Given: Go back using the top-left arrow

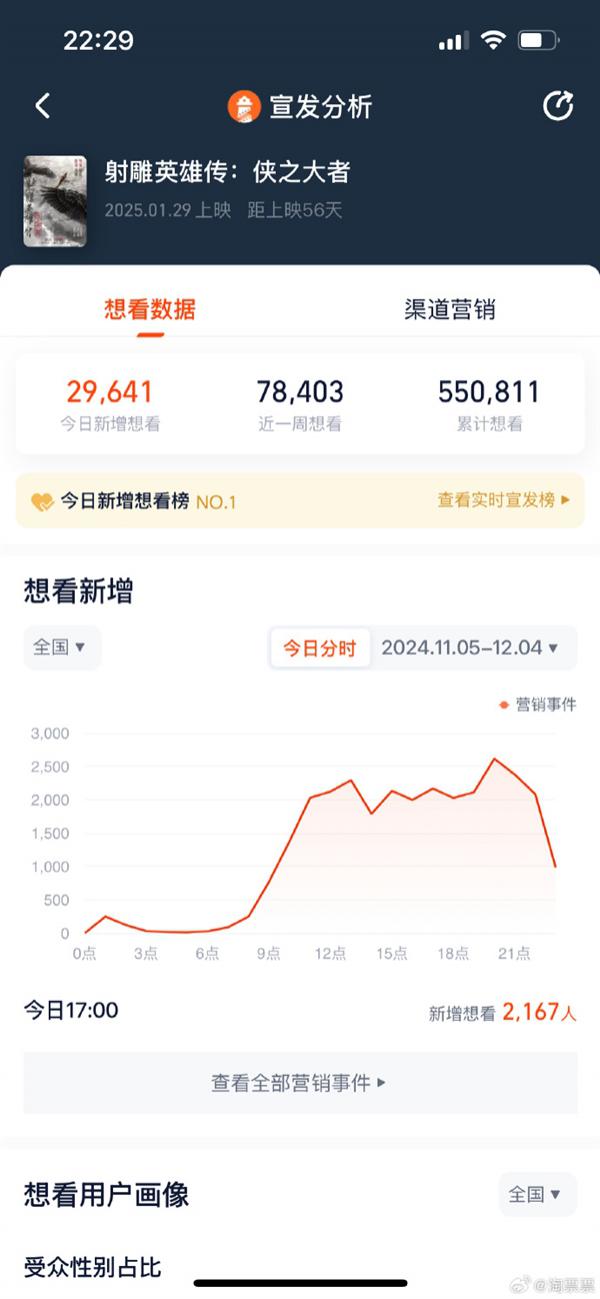Looking at the screenshot, I should pos(43,106).
